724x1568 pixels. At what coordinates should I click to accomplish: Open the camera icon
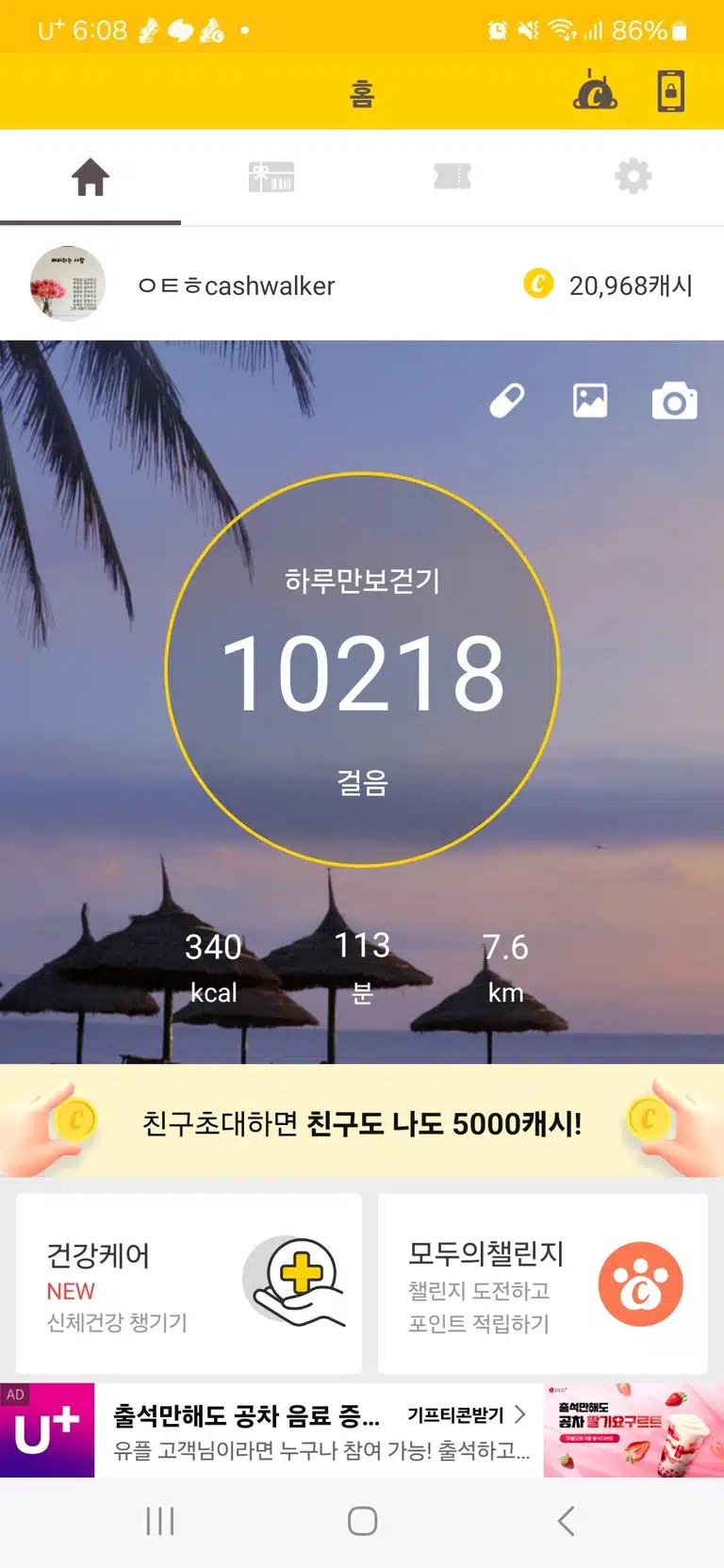point(675,401)
